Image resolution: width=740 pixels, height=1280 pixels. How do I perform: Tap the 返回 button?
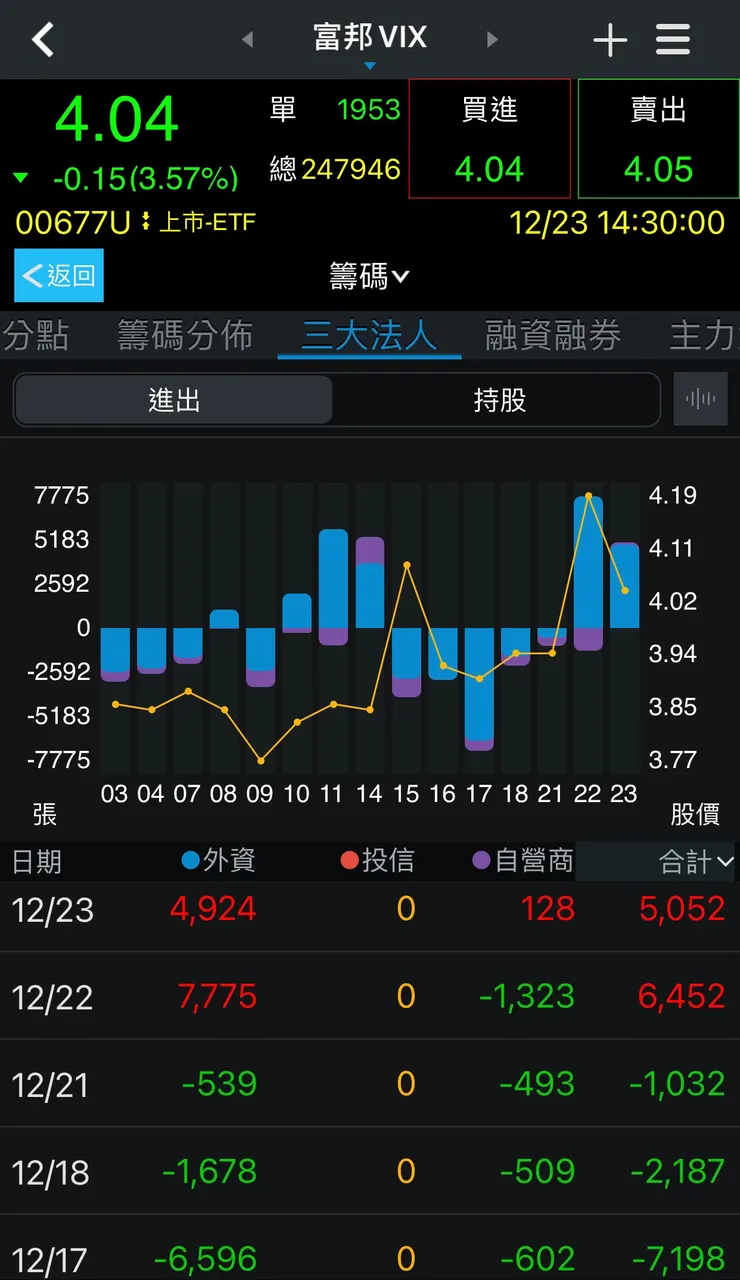click(58, 276)
